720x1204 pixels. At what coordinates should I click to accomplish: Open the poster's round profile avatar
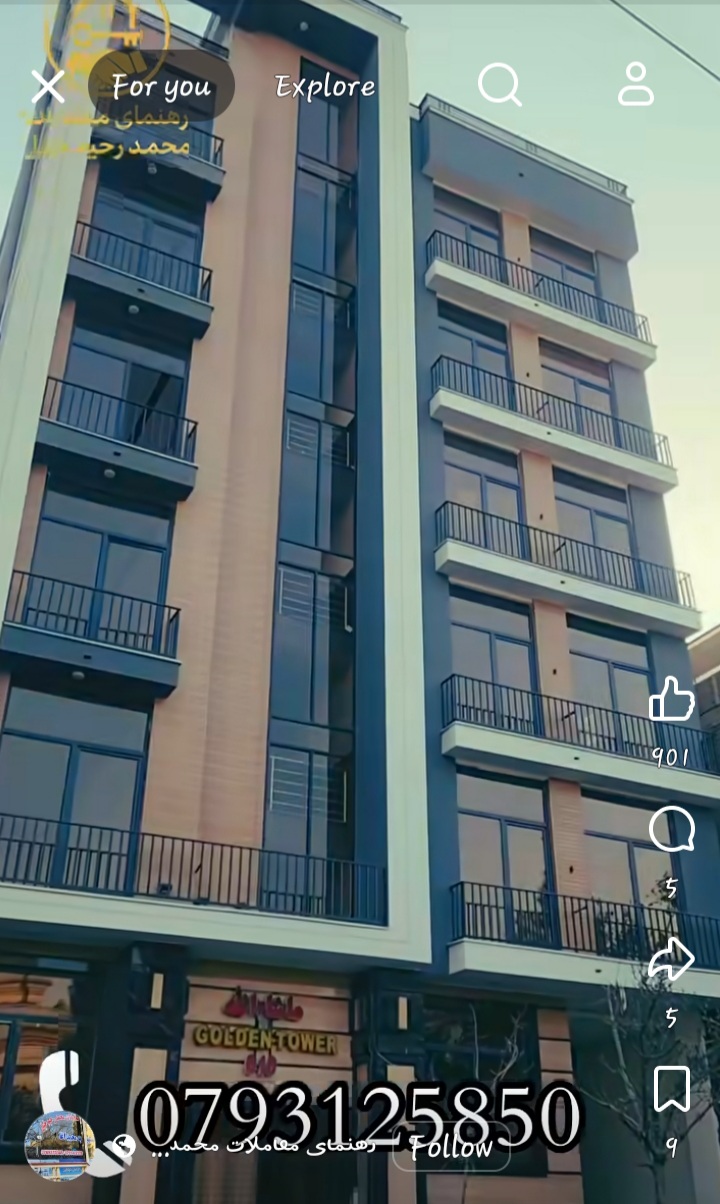(x=60, y=1145)
